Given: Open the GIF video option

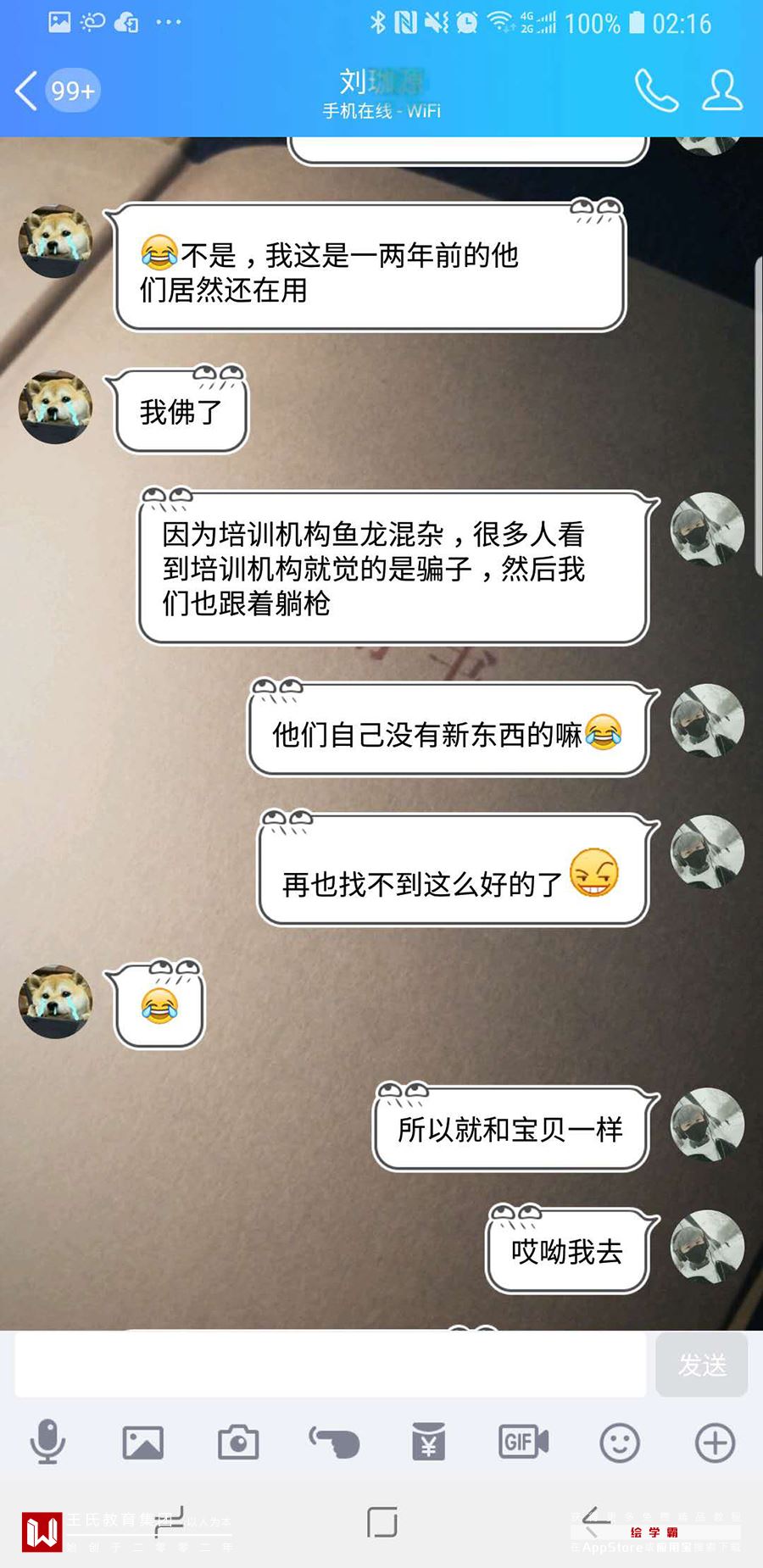Looking at the screenshot, I should [523, 1442].
